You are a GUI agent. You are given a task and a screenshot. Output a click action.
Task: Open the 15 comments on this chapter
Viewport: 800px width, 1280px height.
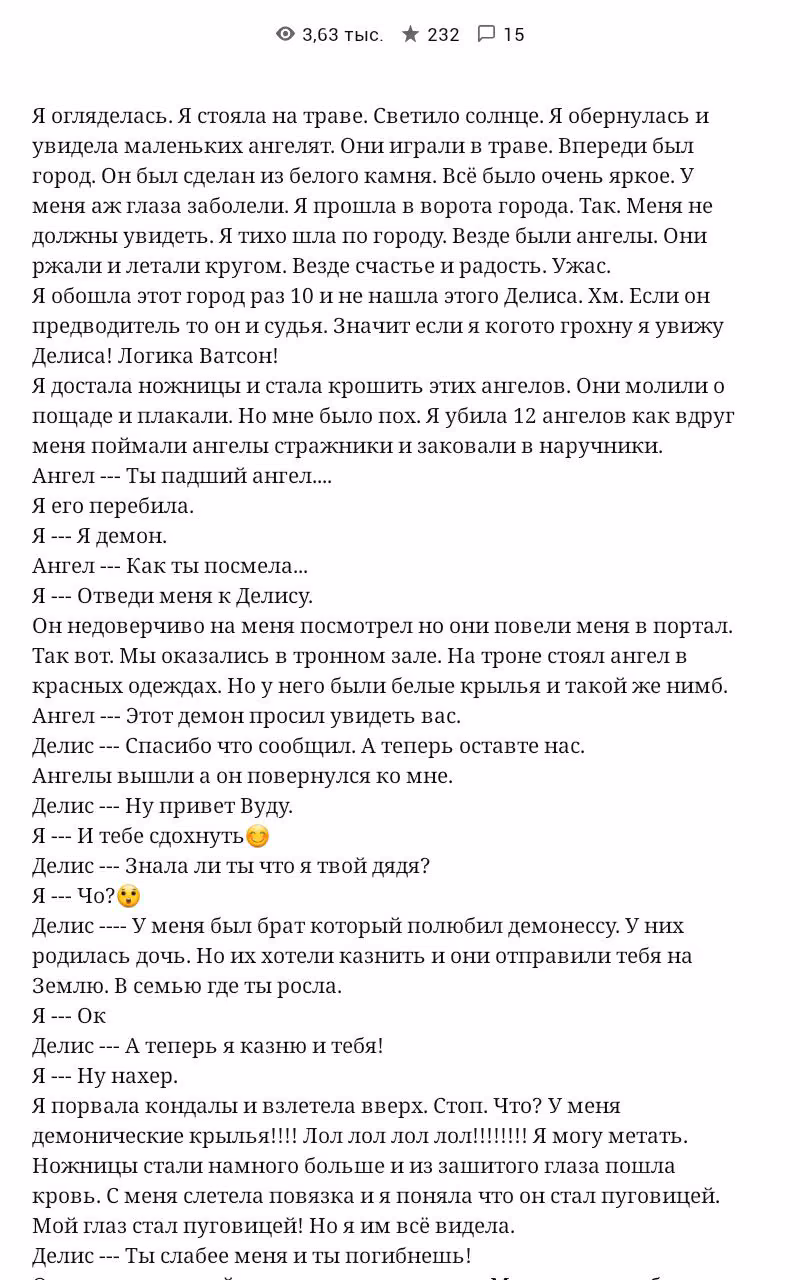click(500, 34)
